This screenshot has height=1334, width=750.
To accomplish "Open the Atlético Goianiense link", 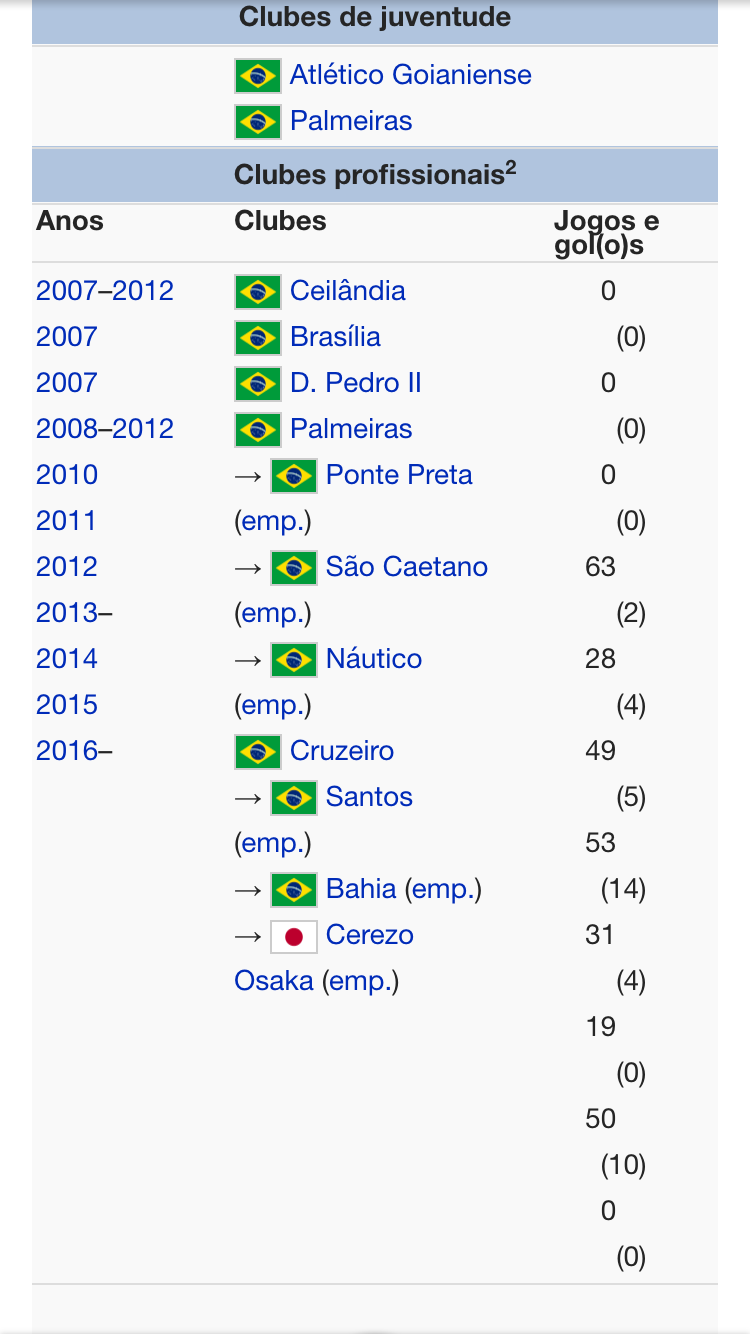I will [x=410, y=75].
